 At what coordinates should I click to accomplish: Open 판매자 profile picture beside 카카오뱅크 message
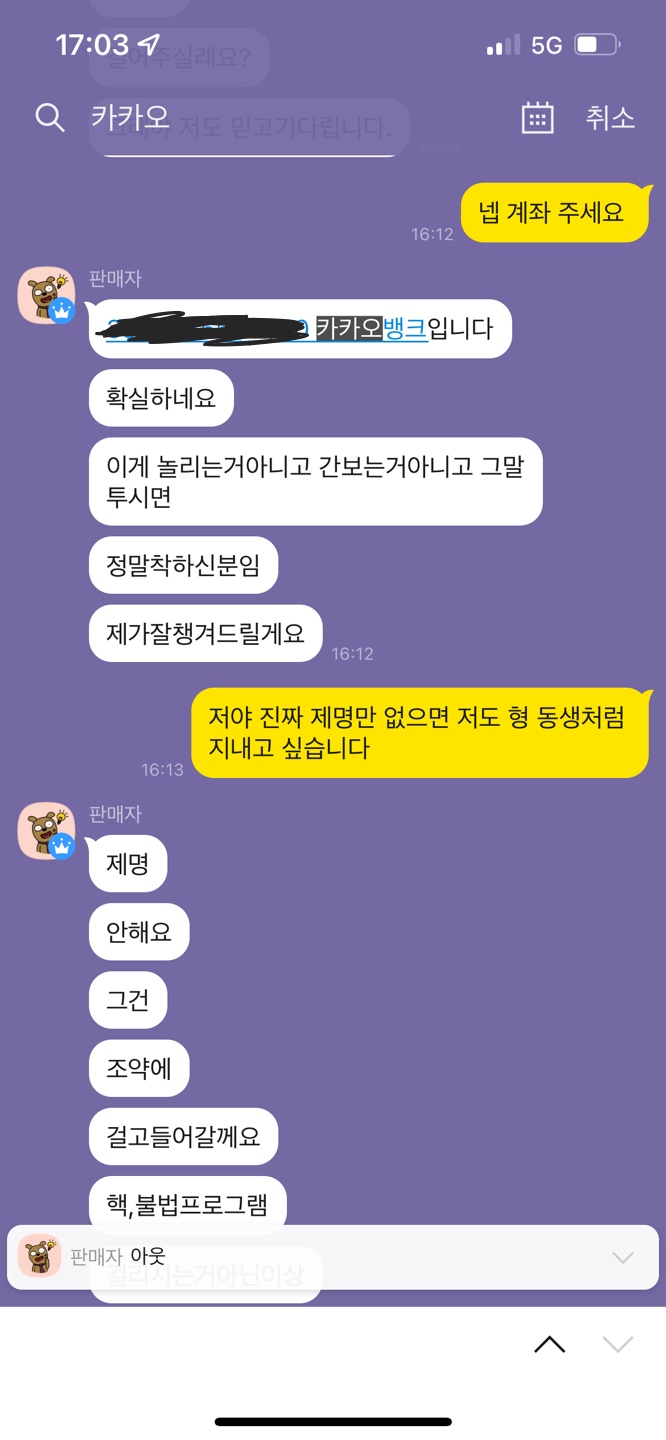[45, 296]
